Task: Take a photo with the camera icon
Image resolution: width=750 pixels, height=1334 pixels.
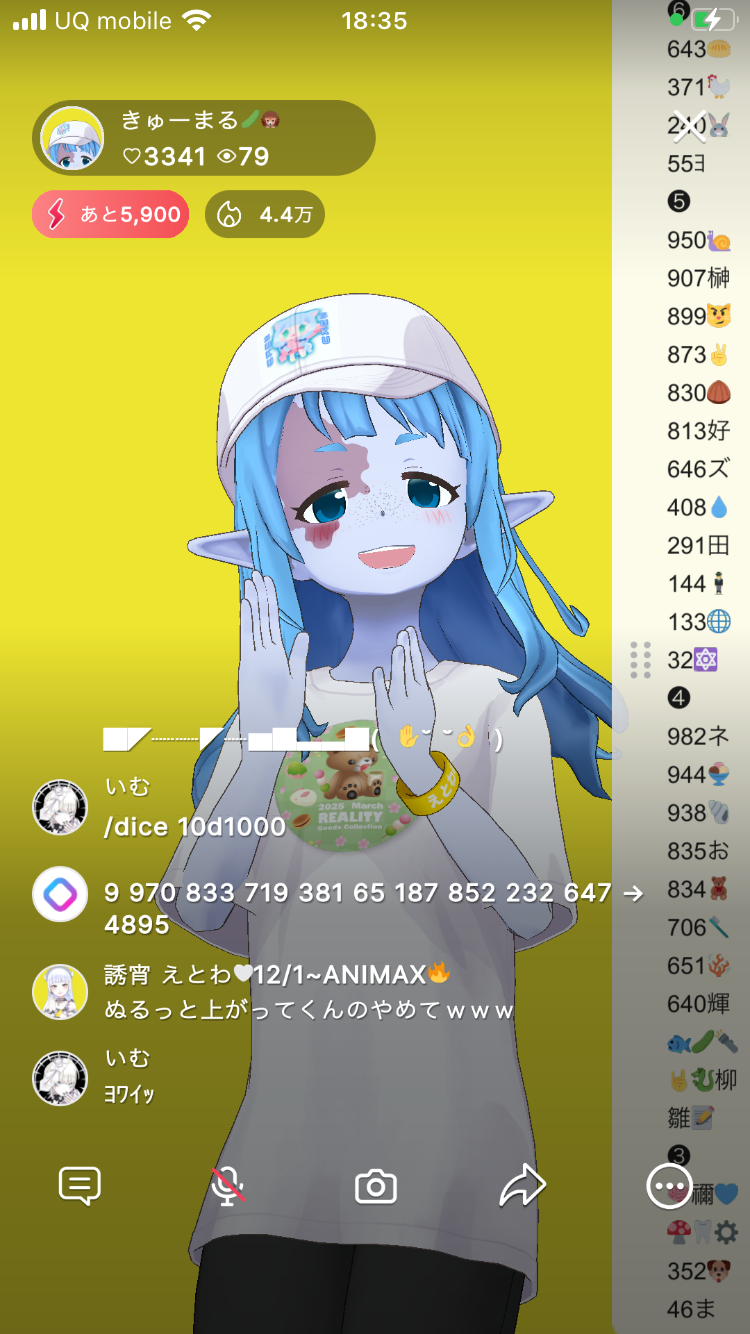Action: 376,1187
